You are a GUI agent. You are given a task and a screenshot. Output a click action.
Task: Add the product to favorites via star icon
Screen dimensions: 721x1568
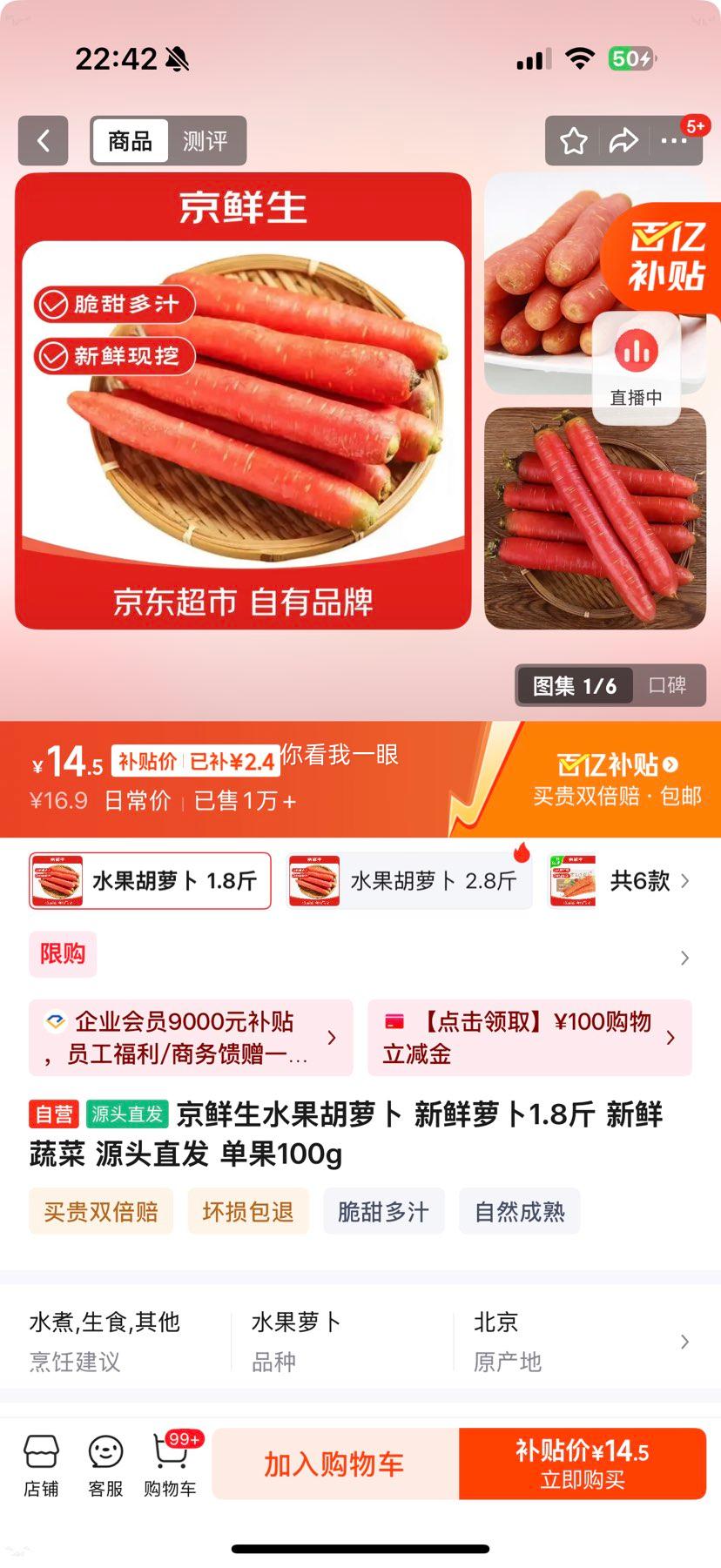[x=573, y=140]
